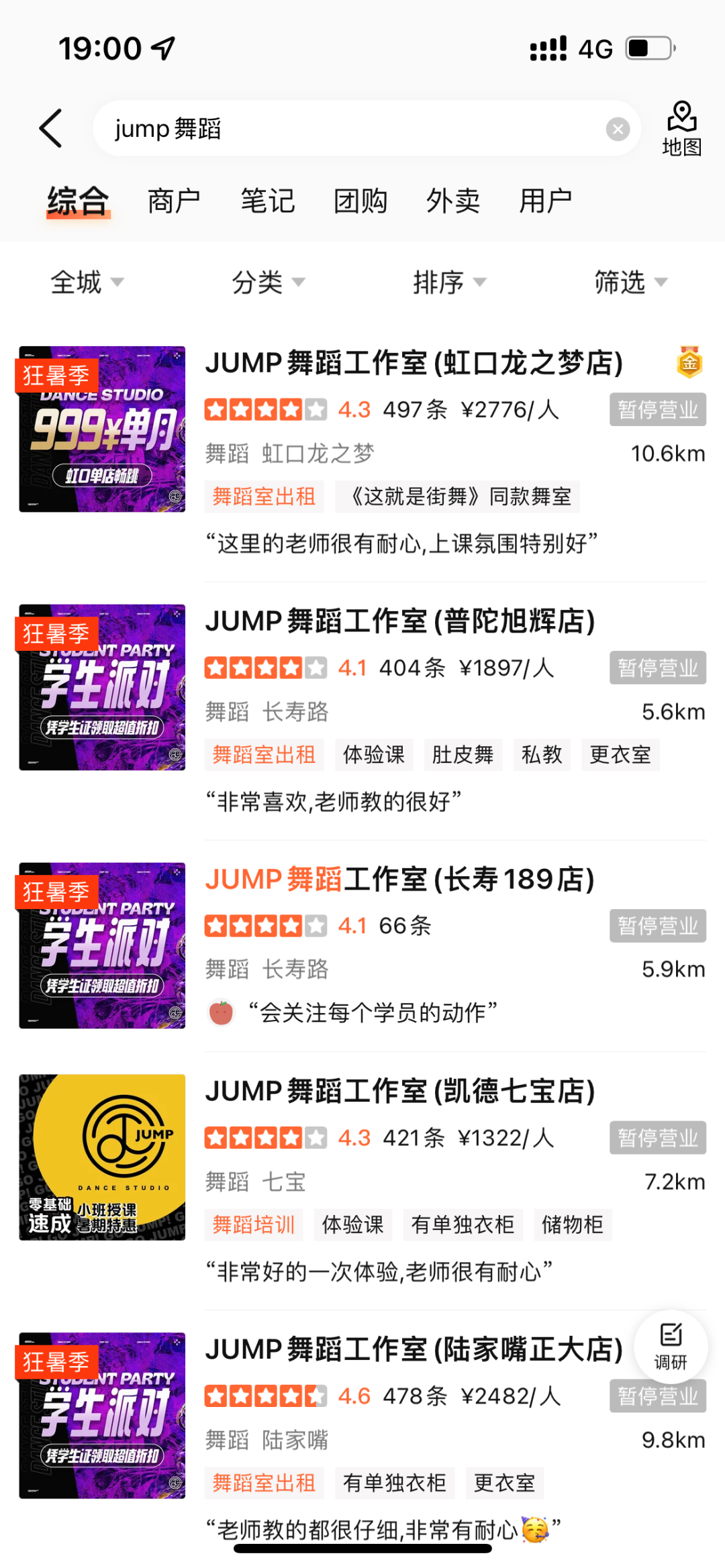Image resolution: width=725 pixels, height=1568 pixels.
Task: Open JUMP舞蹈工作室 (普陀旭辉店) listing
Action: click(x=400, y=621)
